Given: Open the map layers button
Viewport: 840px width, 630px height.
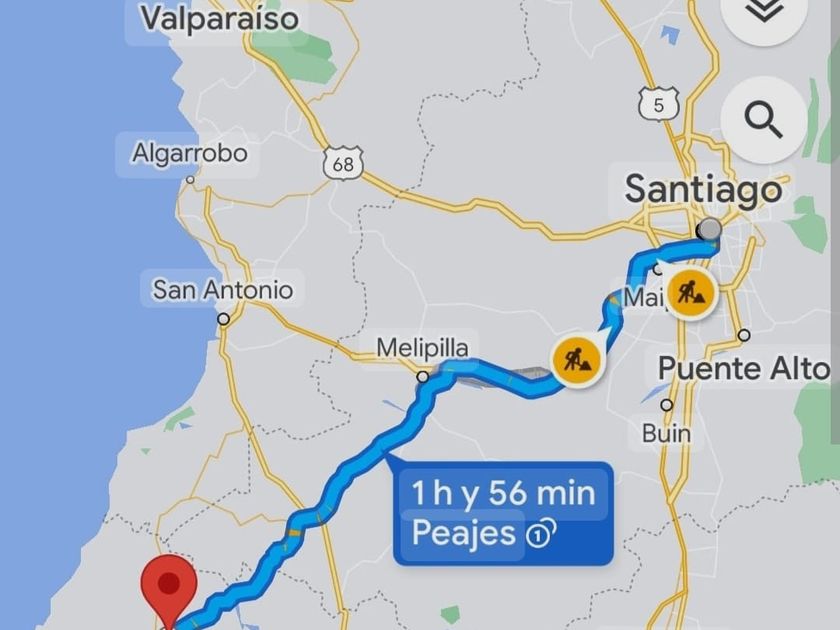Looking at the screenshot, I should click(764, 11).
